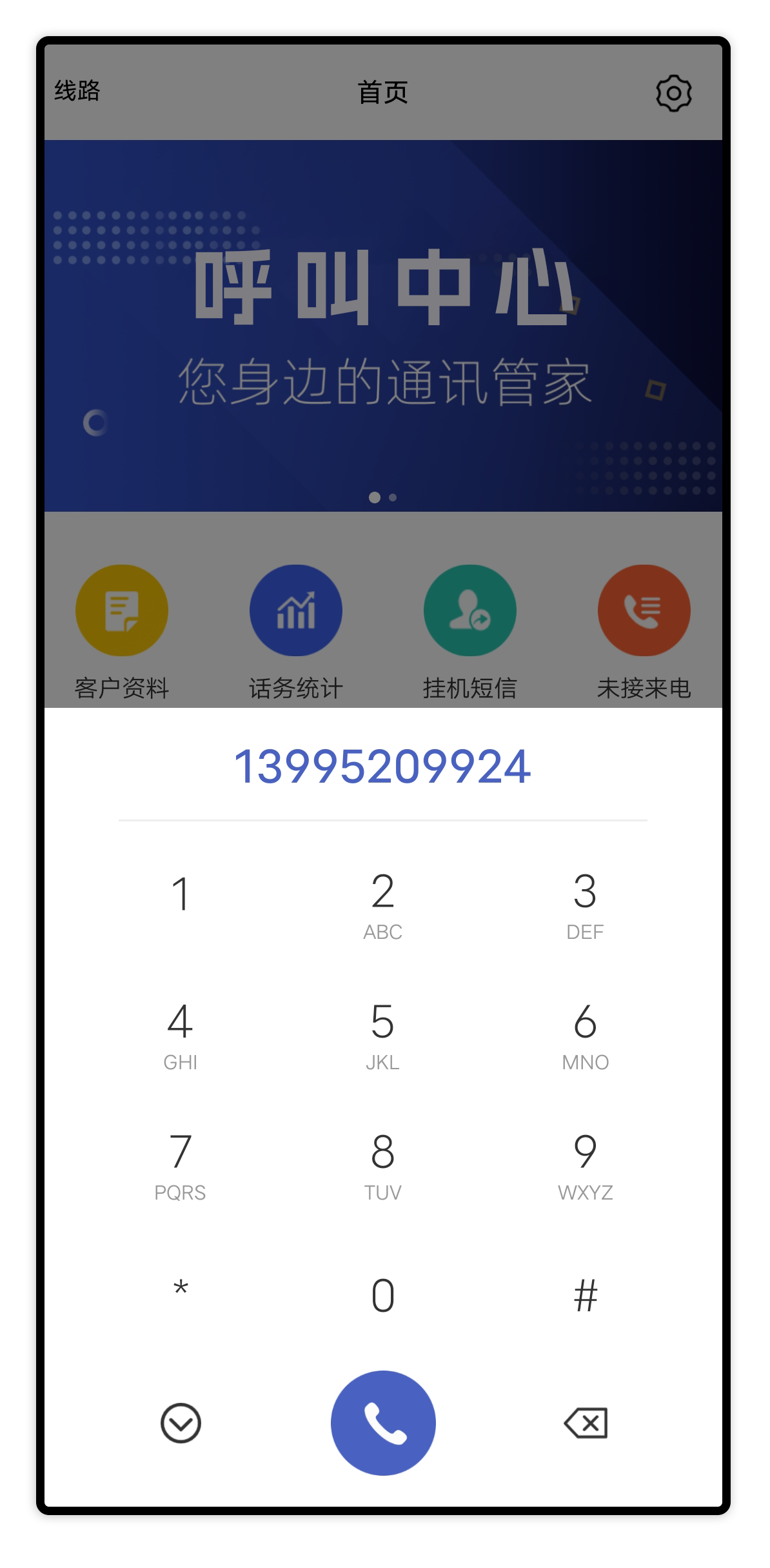This screenshot has height=1568, width=770.
Task: Tap the 7 (PQRS) key
Action: click(181, 1164)
